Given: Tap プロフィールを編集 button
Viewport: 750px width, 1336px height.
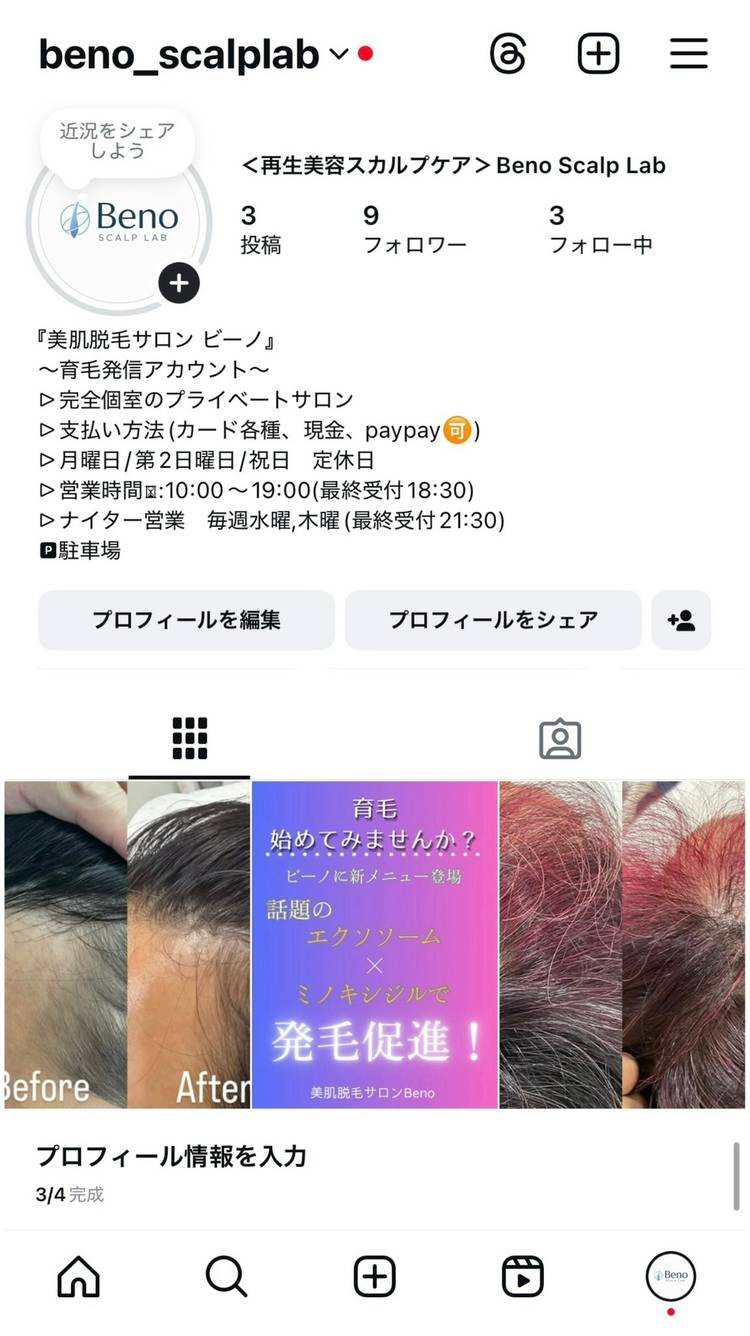Looking at the screenshot, I should (186, 620).
